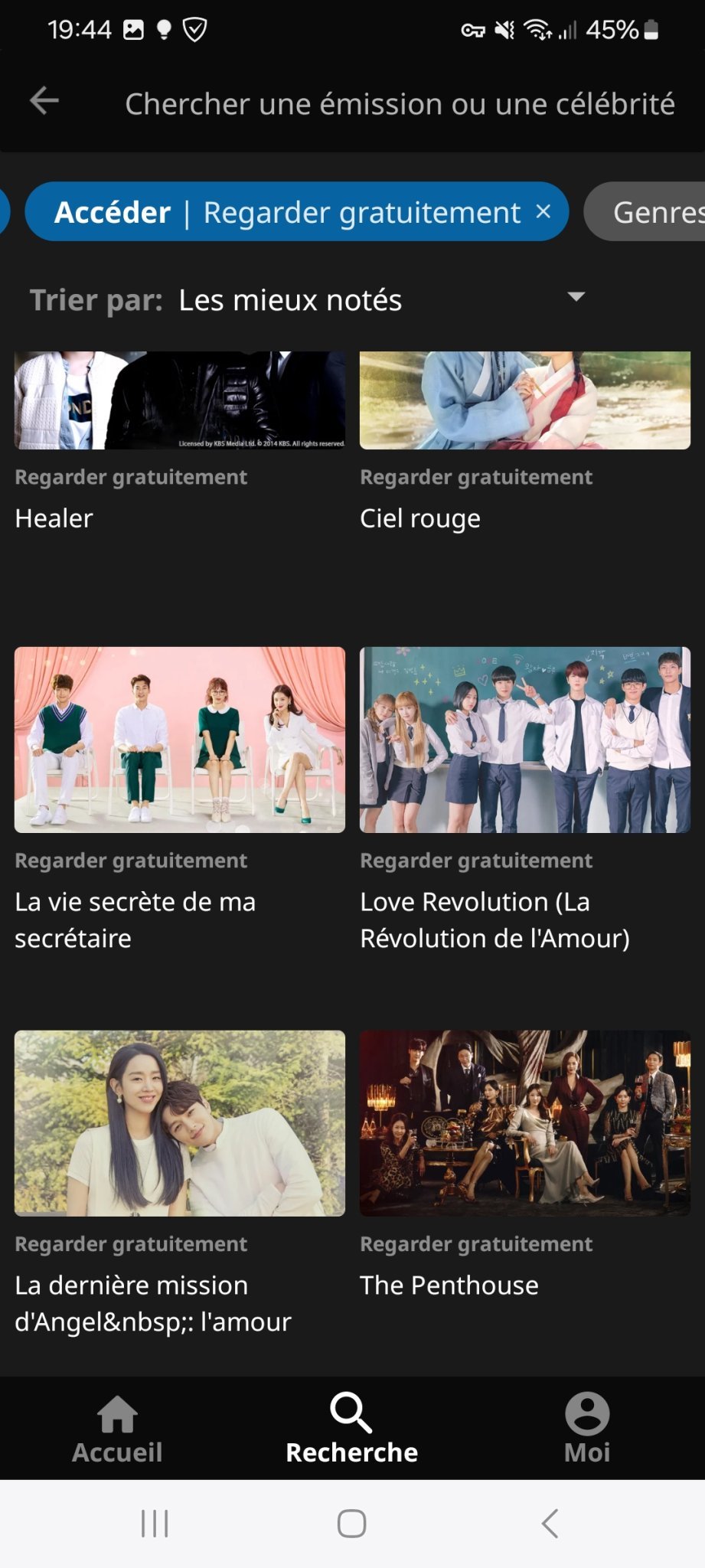Select La vie secrète de ma secrétaire

point(179,740)
